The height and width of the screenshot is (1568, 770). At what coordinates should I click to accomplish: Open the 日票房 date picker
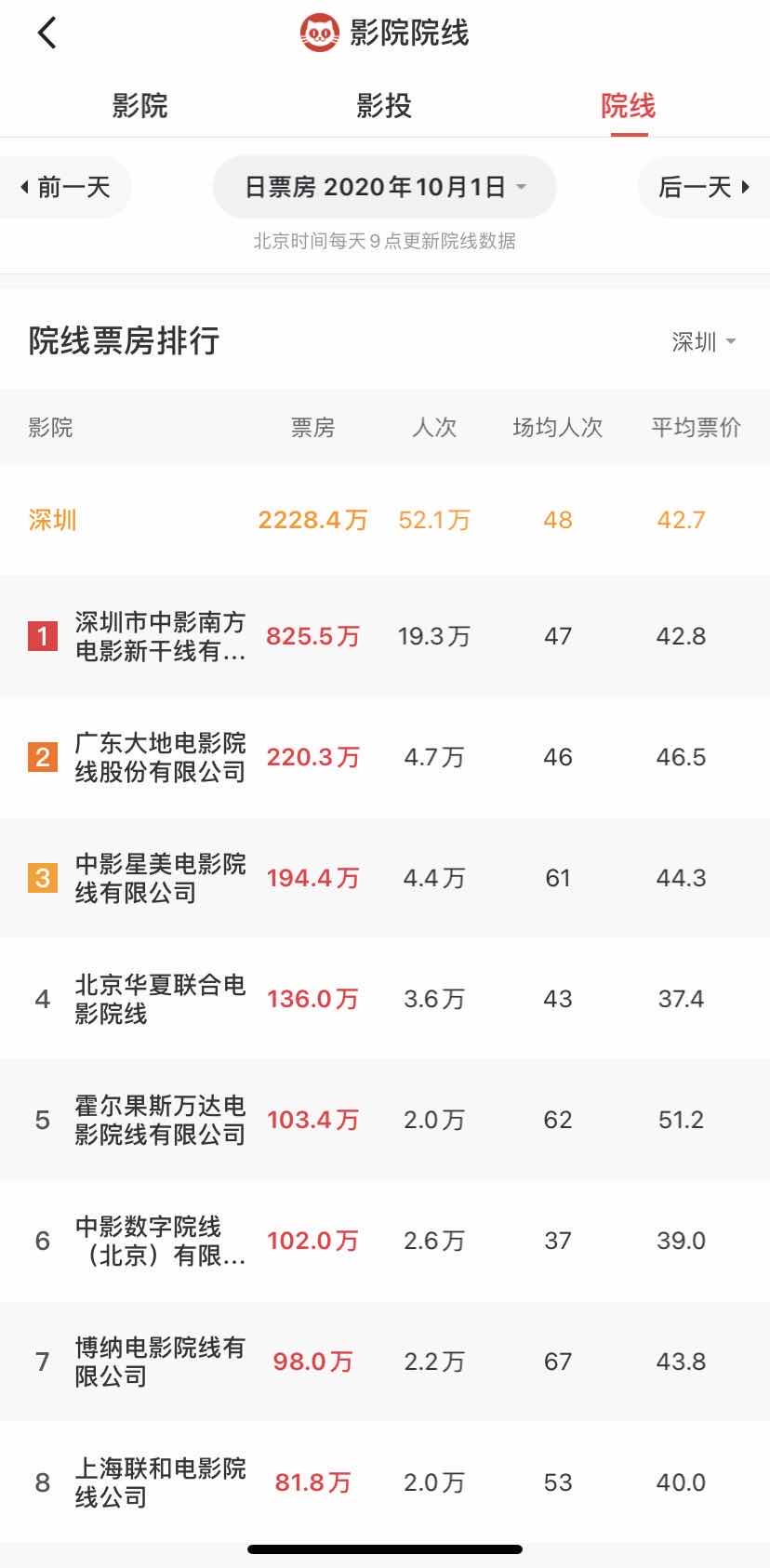point(385,187)
